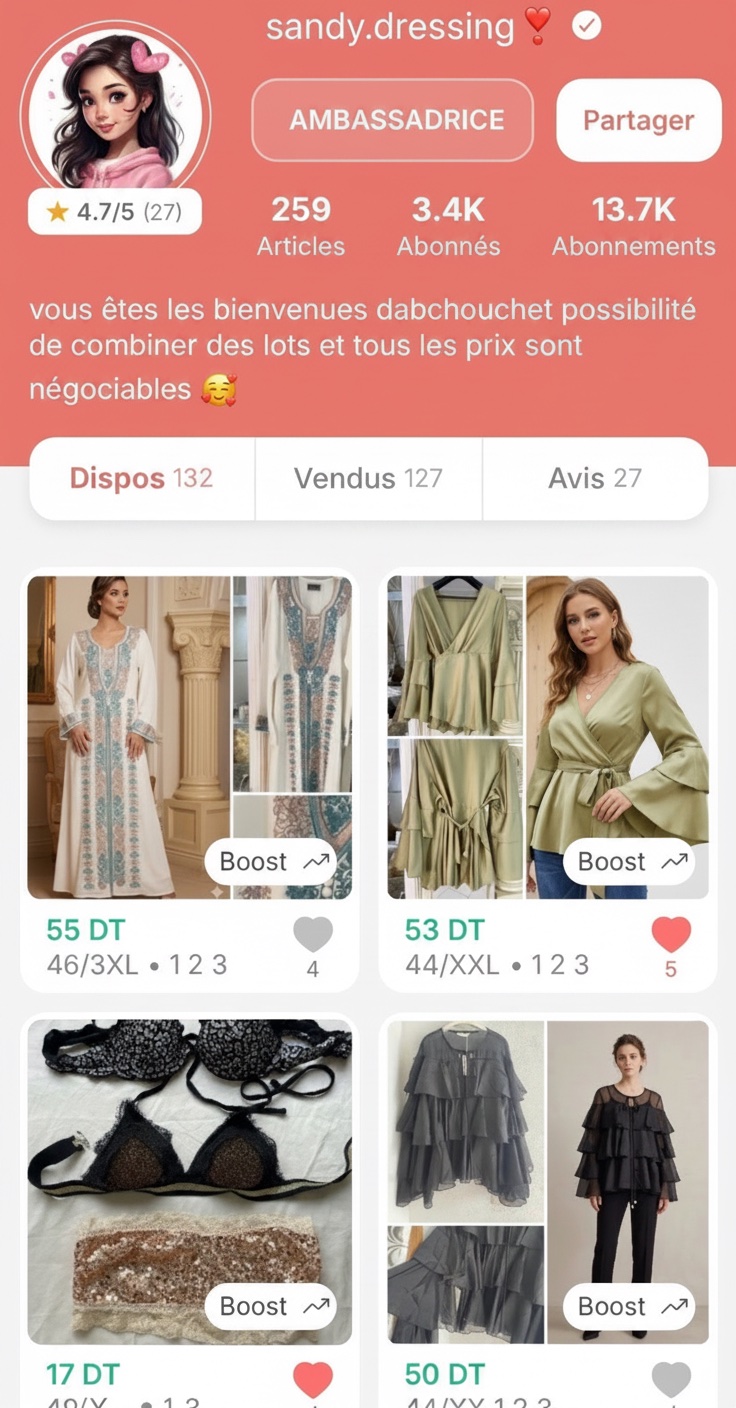Share the profile with Partager

[638, 120]
